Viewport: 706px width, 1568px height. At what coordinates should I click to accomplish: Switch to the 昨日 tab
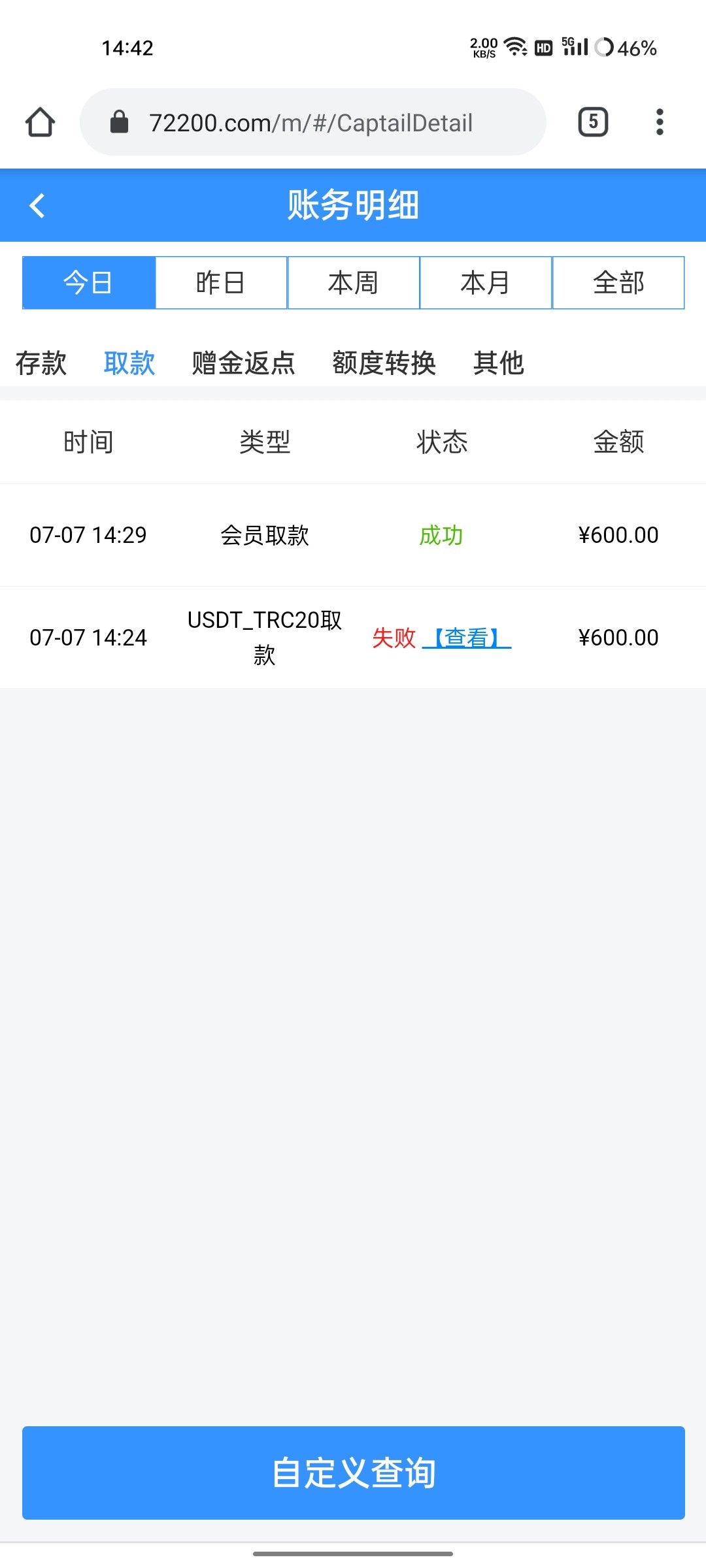point(221,282)
